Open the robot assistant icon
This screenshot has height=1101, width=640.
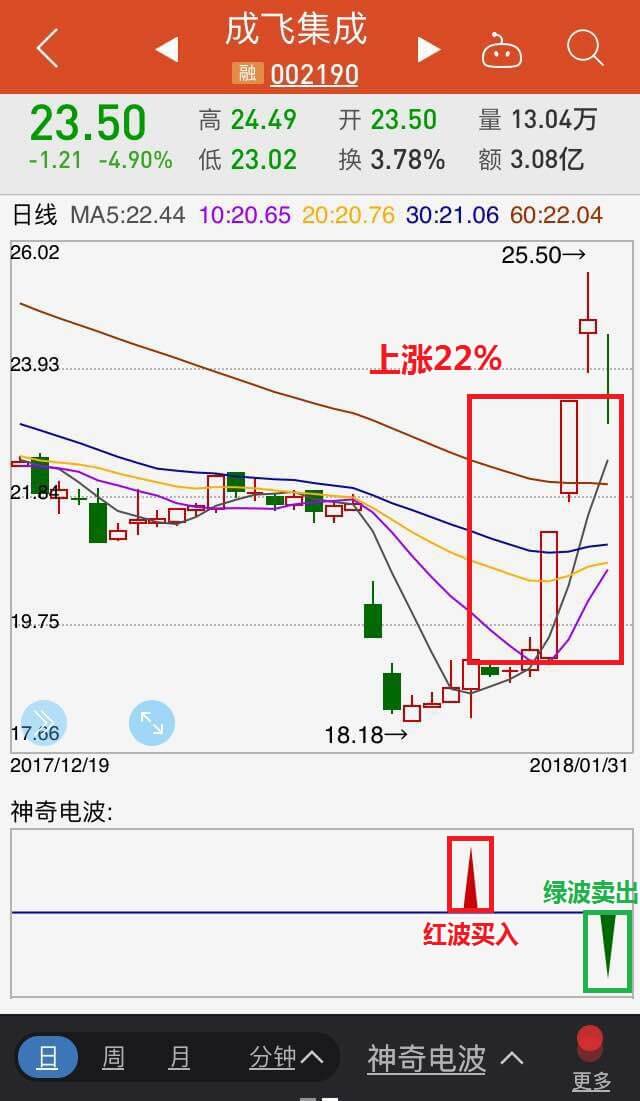pos(501,49)
